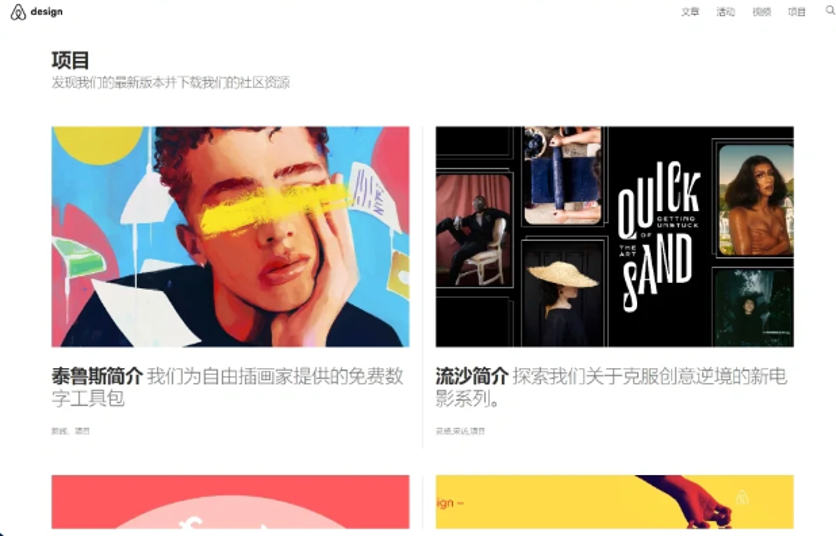This screenshot has height=536, width=836.
Task: Tap the 流沙简介 title link
Action: pyautogui.click(x=472, y=377)
